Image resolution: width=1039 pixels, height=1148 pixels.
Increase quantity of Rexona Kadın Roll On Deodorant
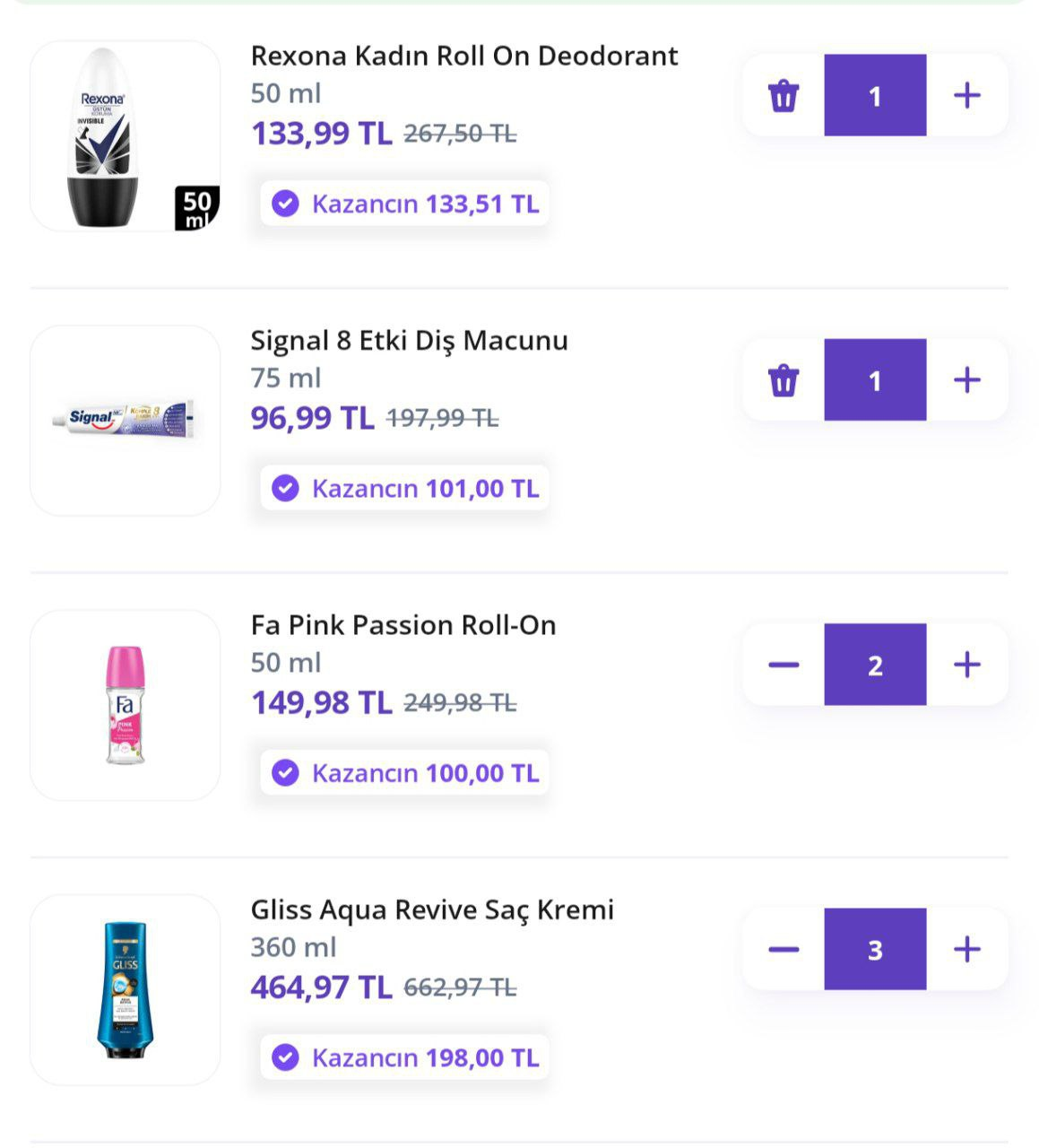(966, 94)
